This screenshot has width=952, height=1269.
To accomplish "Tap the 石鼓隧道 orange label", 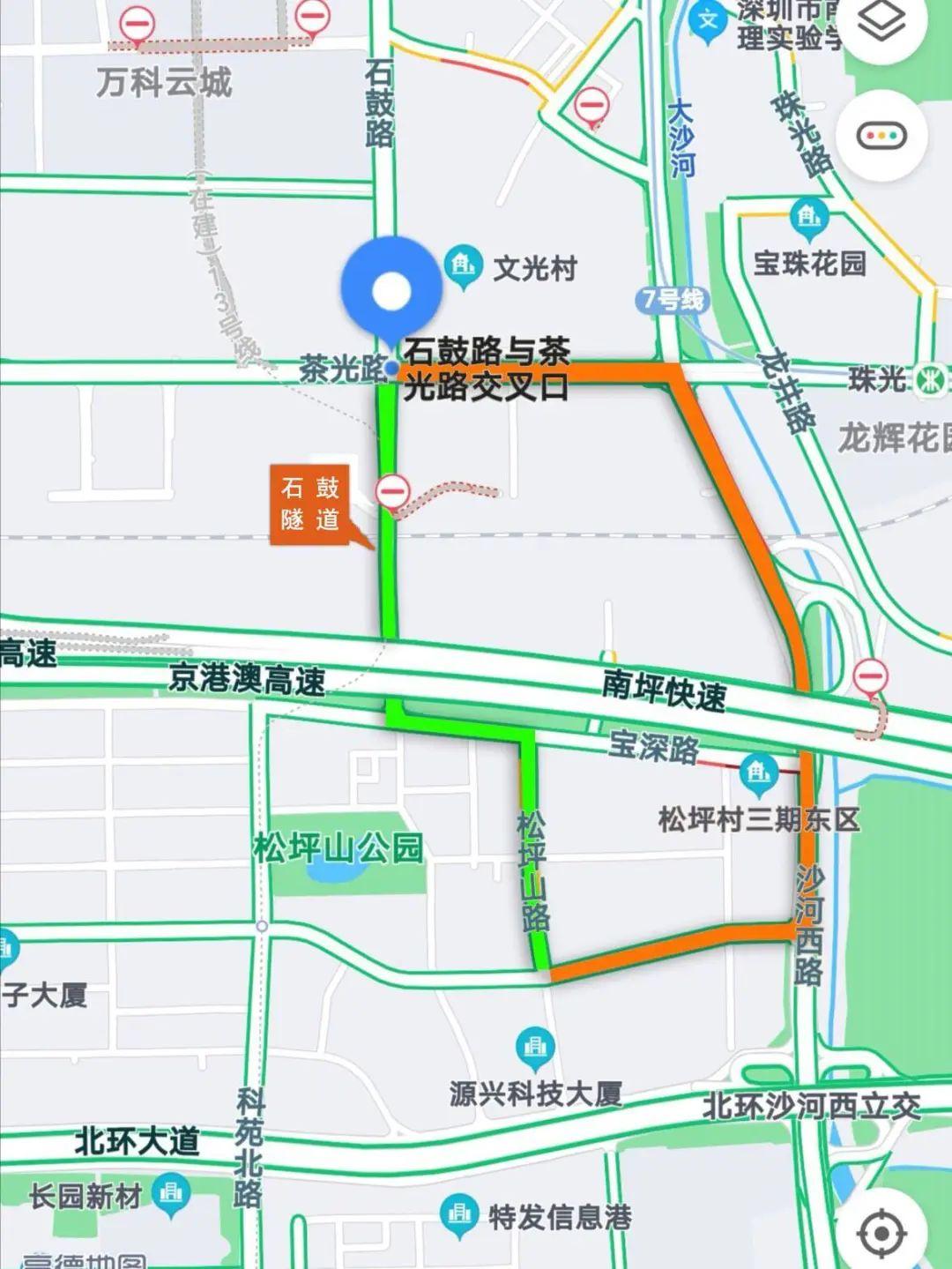I will pyautogui.click(x=310, y=504).
